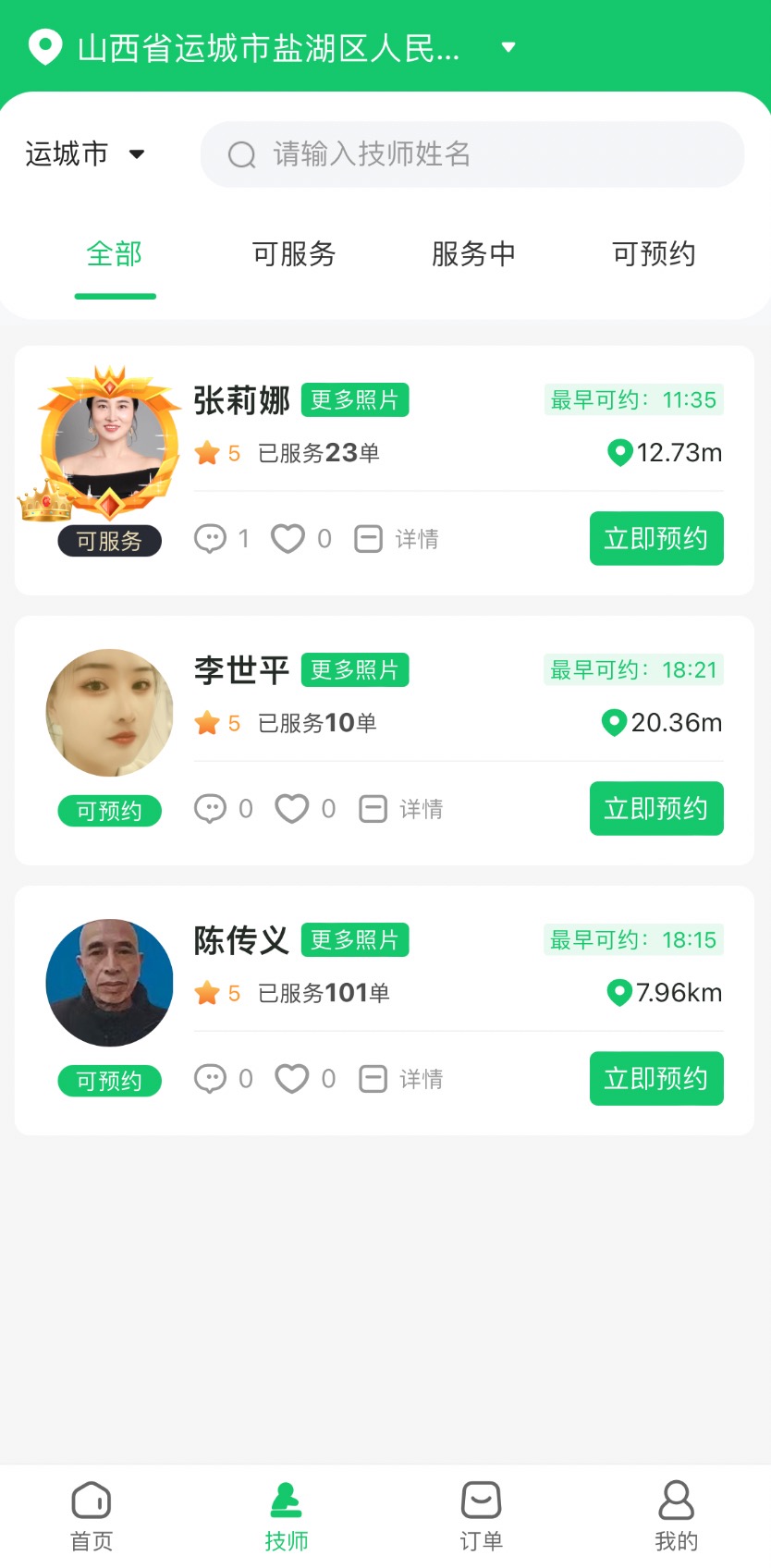Open details for 李世平
The image size is (771, 1568).
[x=401, y=809]
